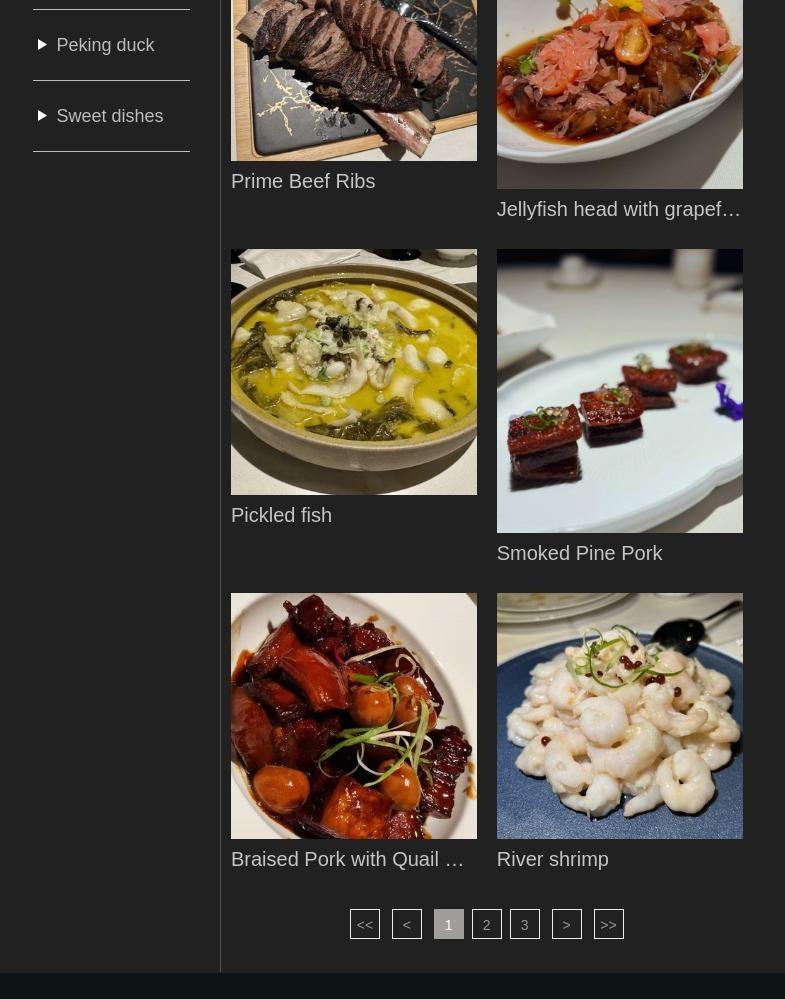Expand the Peking duck category
The width and height of the screenshot is (785, 999).
104,45
